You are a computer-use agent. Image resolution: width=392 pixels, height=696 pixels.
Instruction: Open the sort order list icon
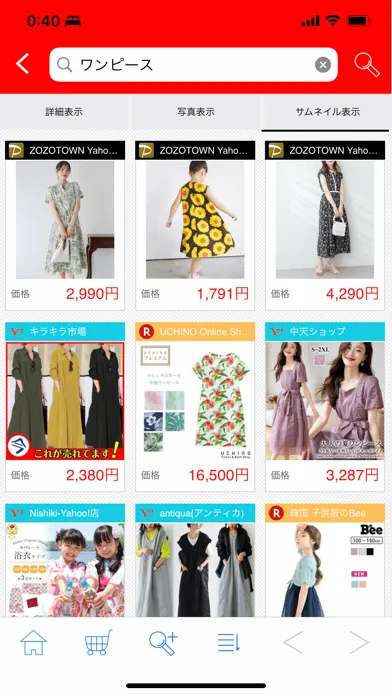pos(229,642)
